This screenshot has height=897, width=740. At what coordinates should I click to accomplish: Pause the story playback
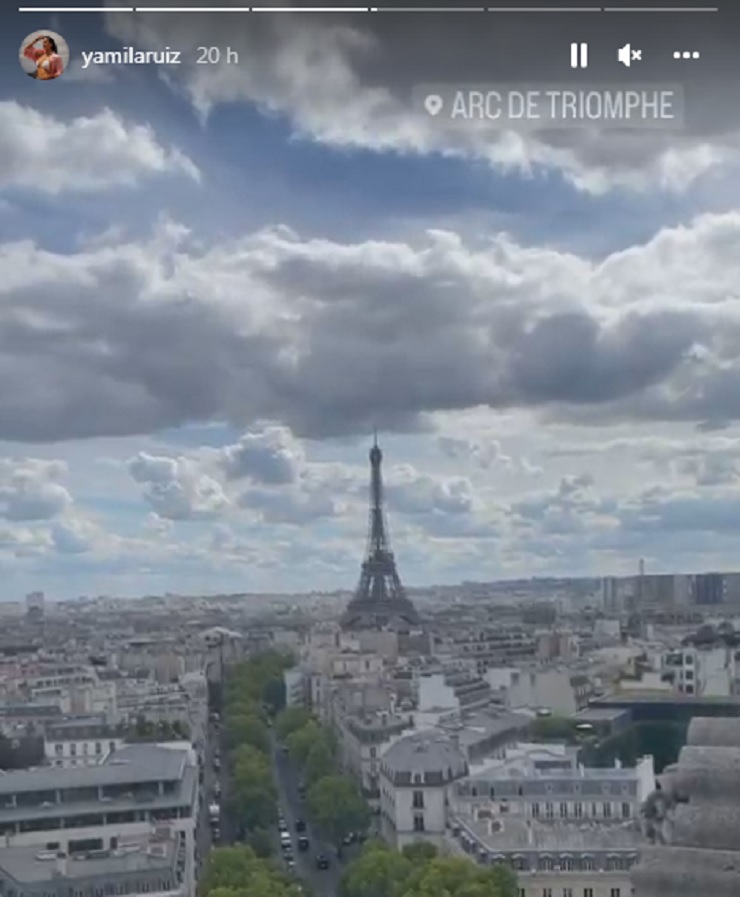click(579, 56)
